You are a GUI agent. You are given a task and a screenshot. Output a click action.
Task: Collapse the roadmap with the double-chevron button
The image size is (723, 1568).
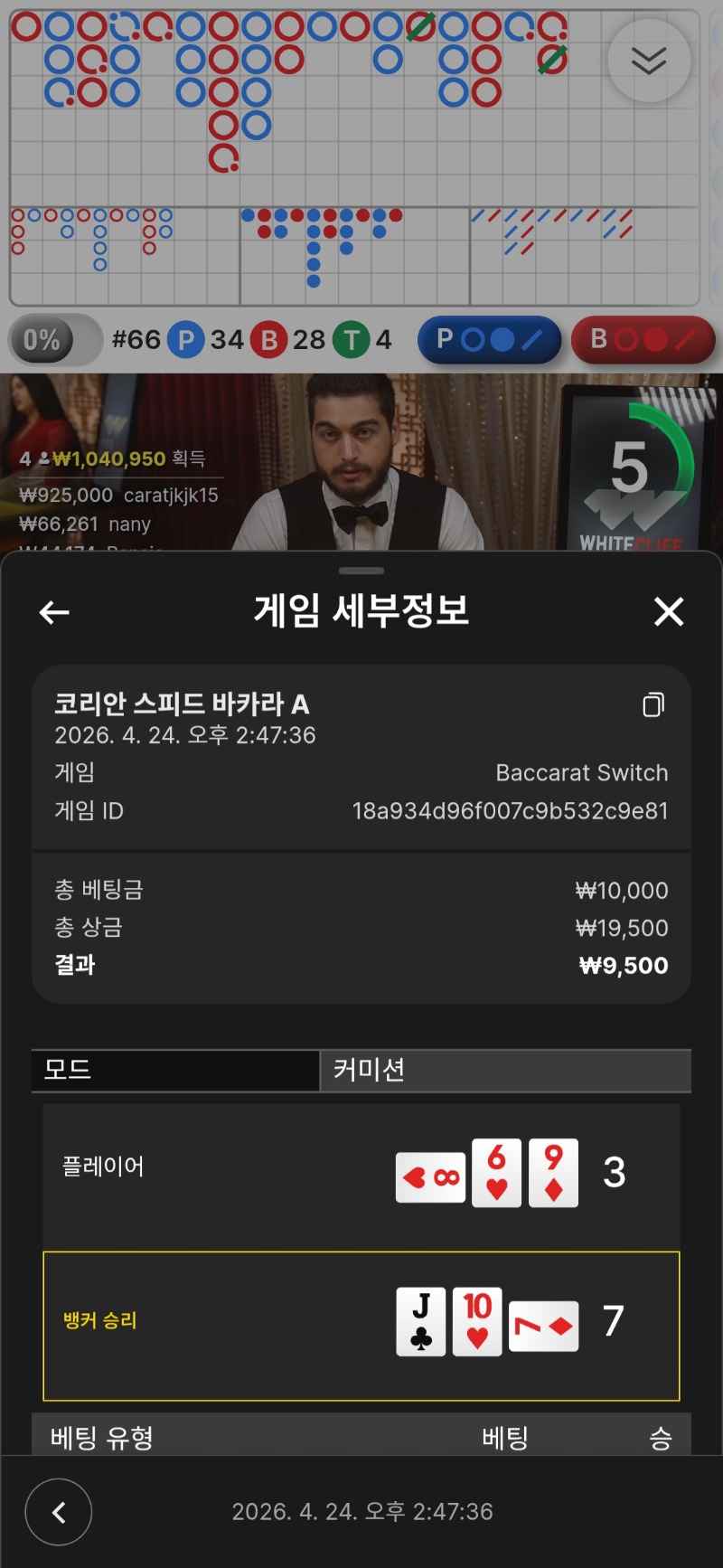pos(649,61)
